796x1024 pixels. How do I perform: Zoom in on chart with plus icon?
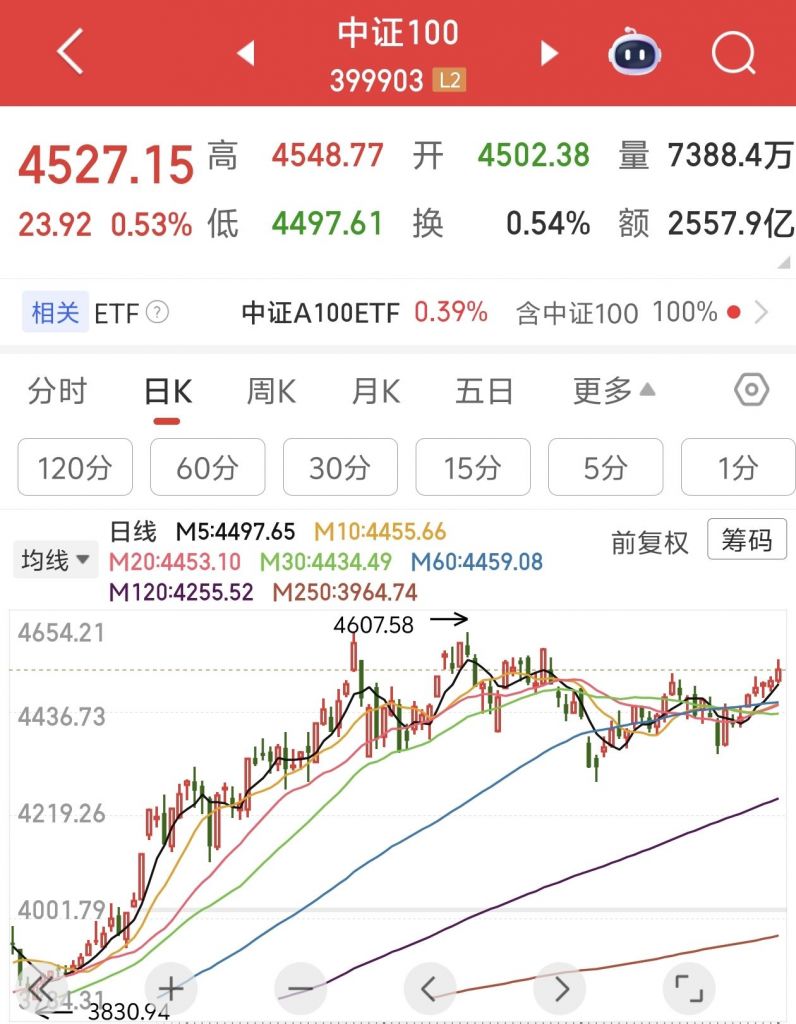pos(170,988)
